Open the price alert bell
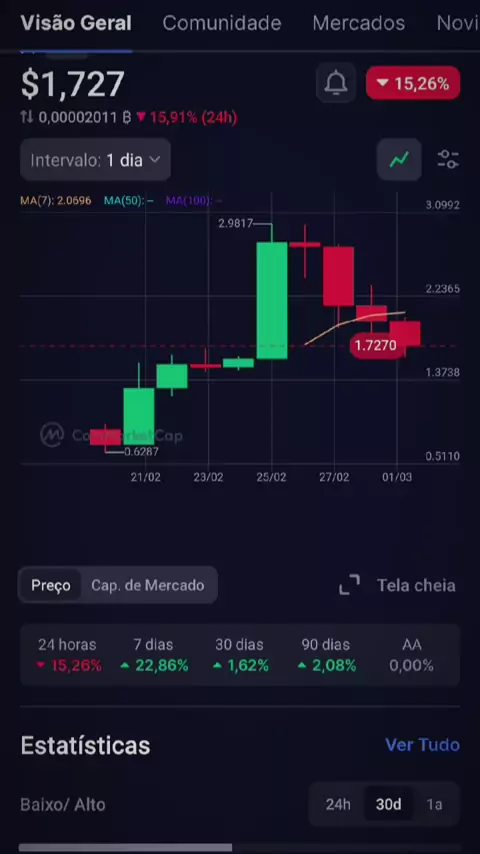Image resolution: width=480 pixels, height=854 pixels. 336,83
